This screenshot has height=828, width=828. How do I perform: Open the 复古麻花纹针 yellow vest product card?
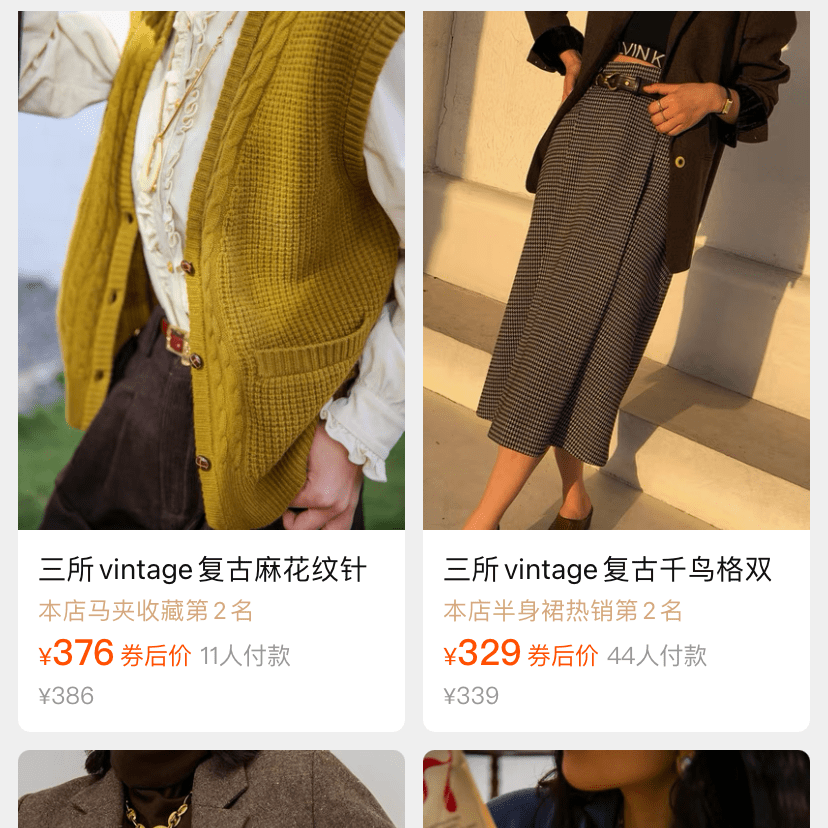(x=211, y=300)
